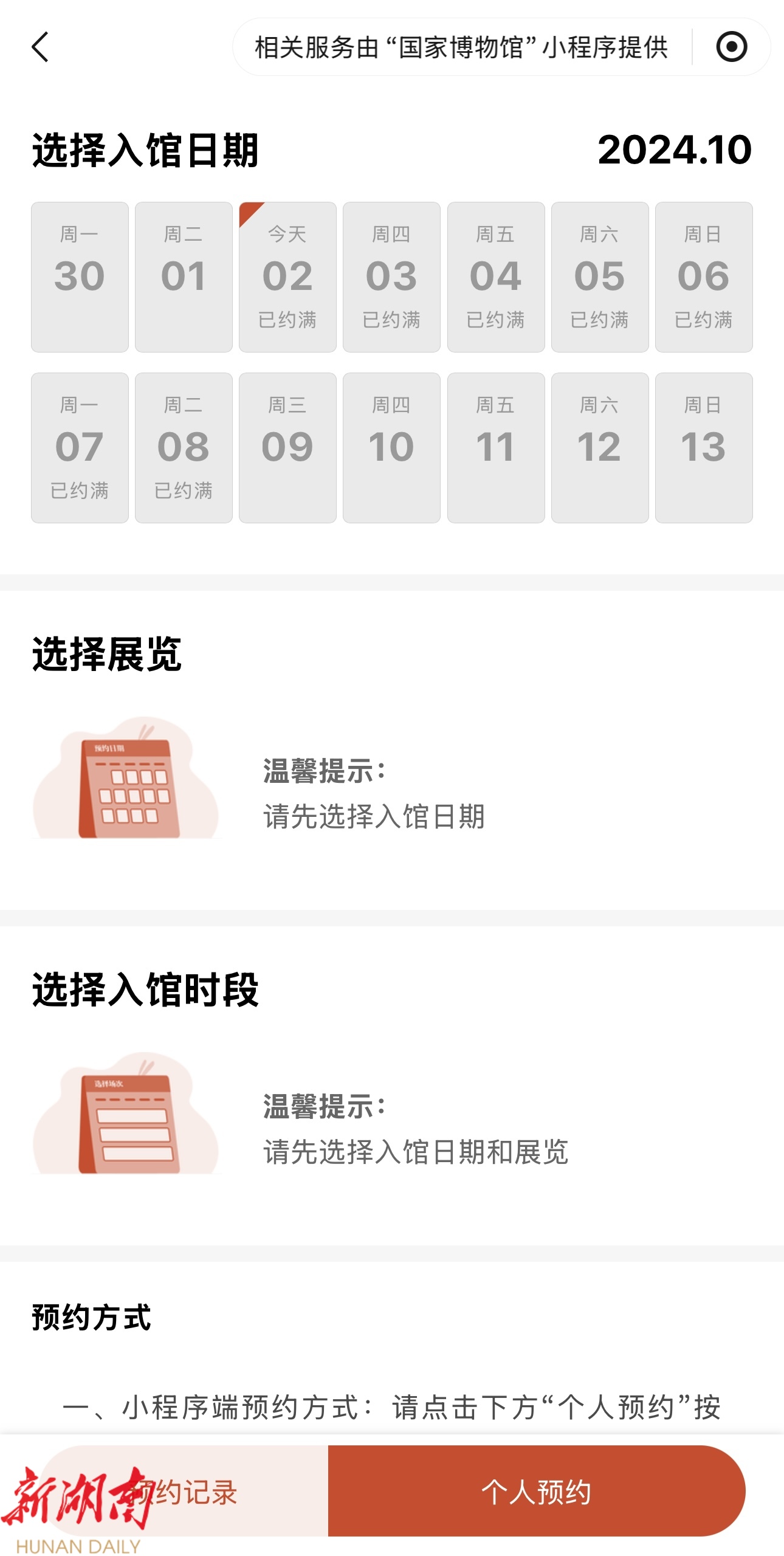
Task: Choose Sunday 06 as entry date
Action: click(x=704, y=277)
